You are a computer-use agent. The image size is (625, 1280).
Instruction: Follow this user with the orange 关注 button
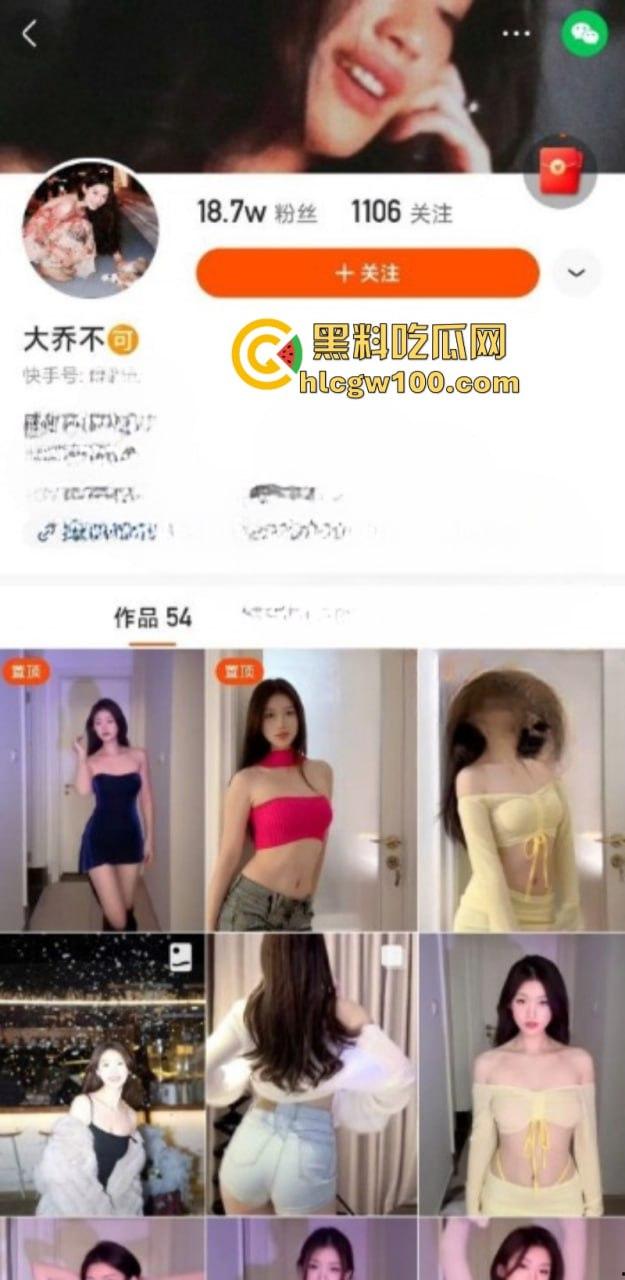pos(367,273)
